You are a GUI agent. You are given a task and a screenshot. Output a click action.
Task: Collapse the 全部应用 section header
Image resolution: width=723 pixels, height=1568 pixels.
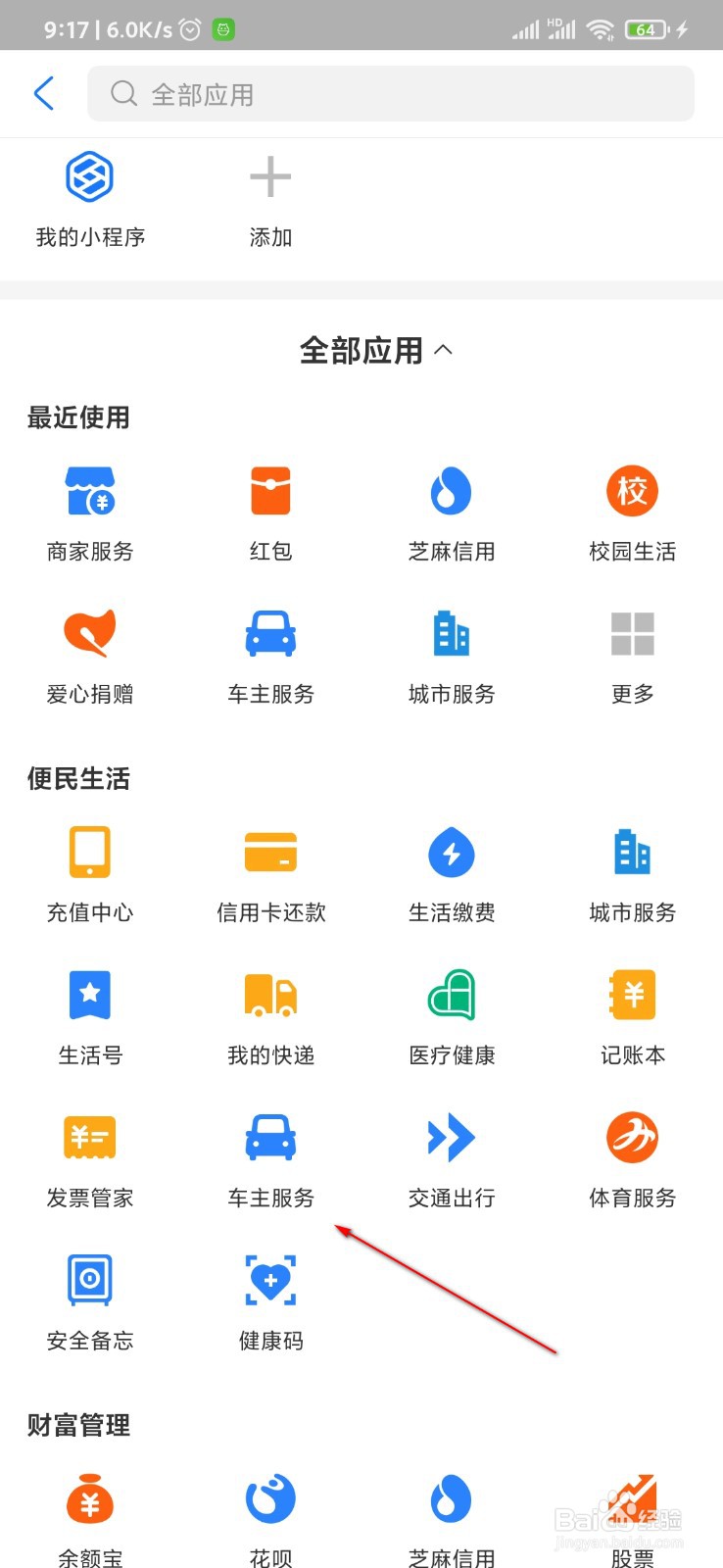(376, 350)
